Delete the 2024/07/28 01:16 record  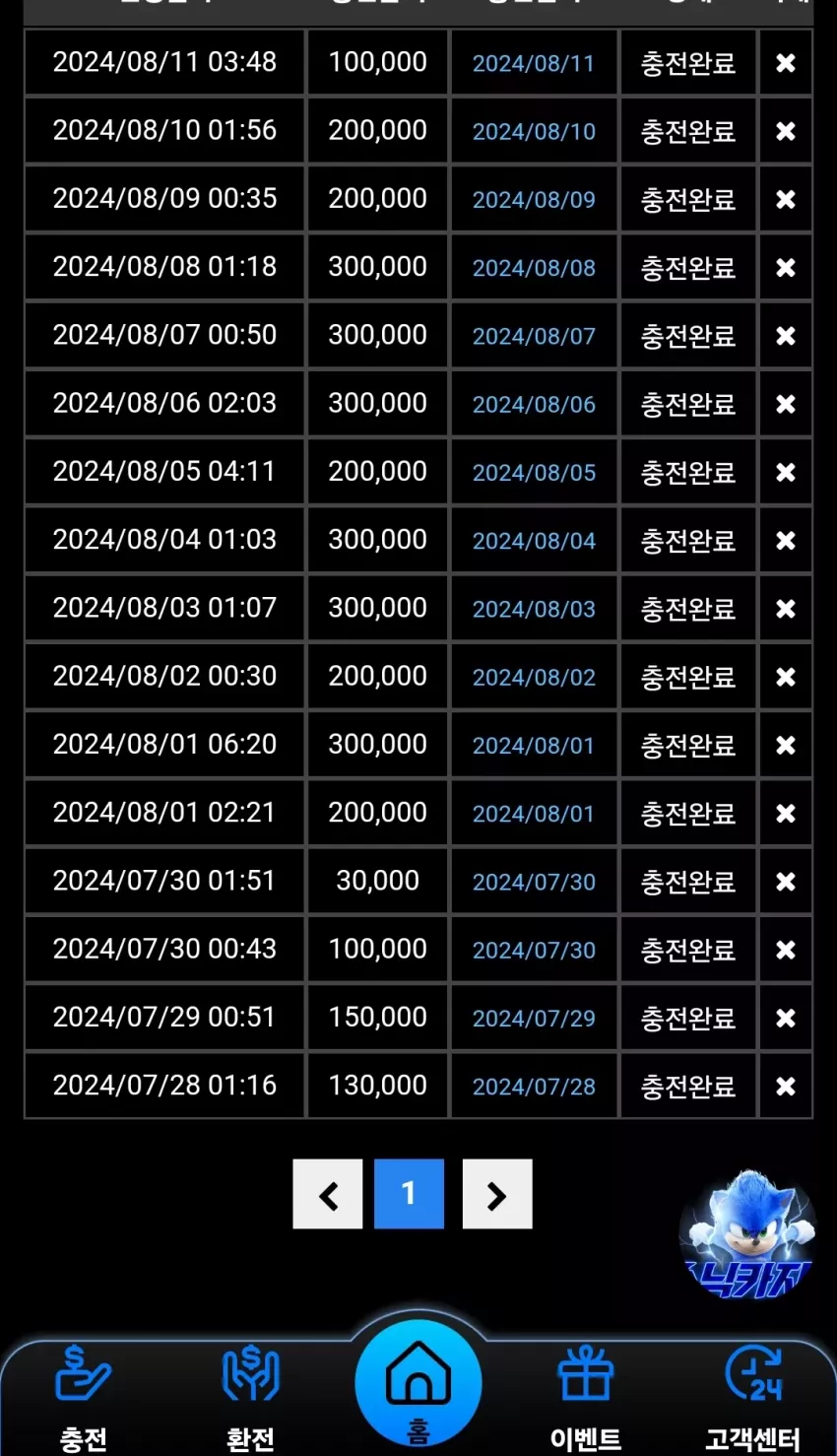click(x=785, y=1087)
